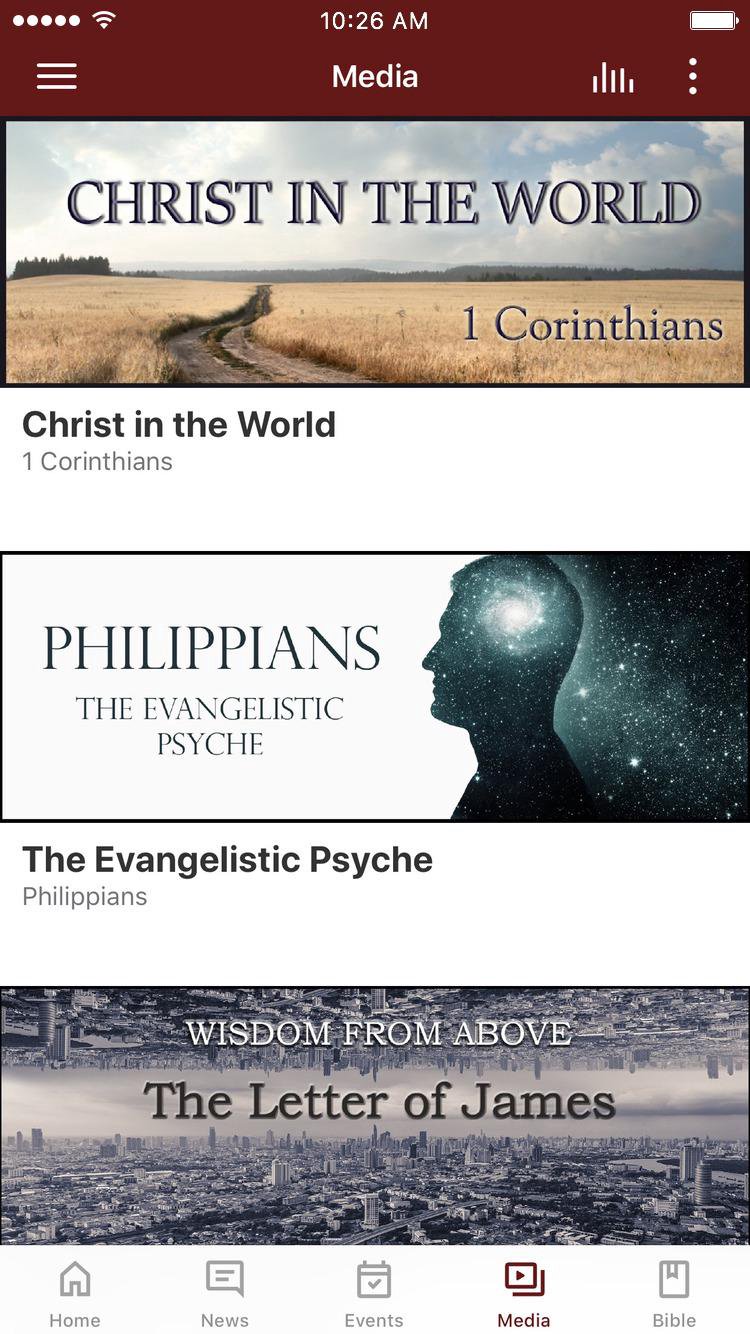Open the three-dot overflow menu
Image resolution: width=750 pixels, height=1334 pixels.
pos(692,77)
